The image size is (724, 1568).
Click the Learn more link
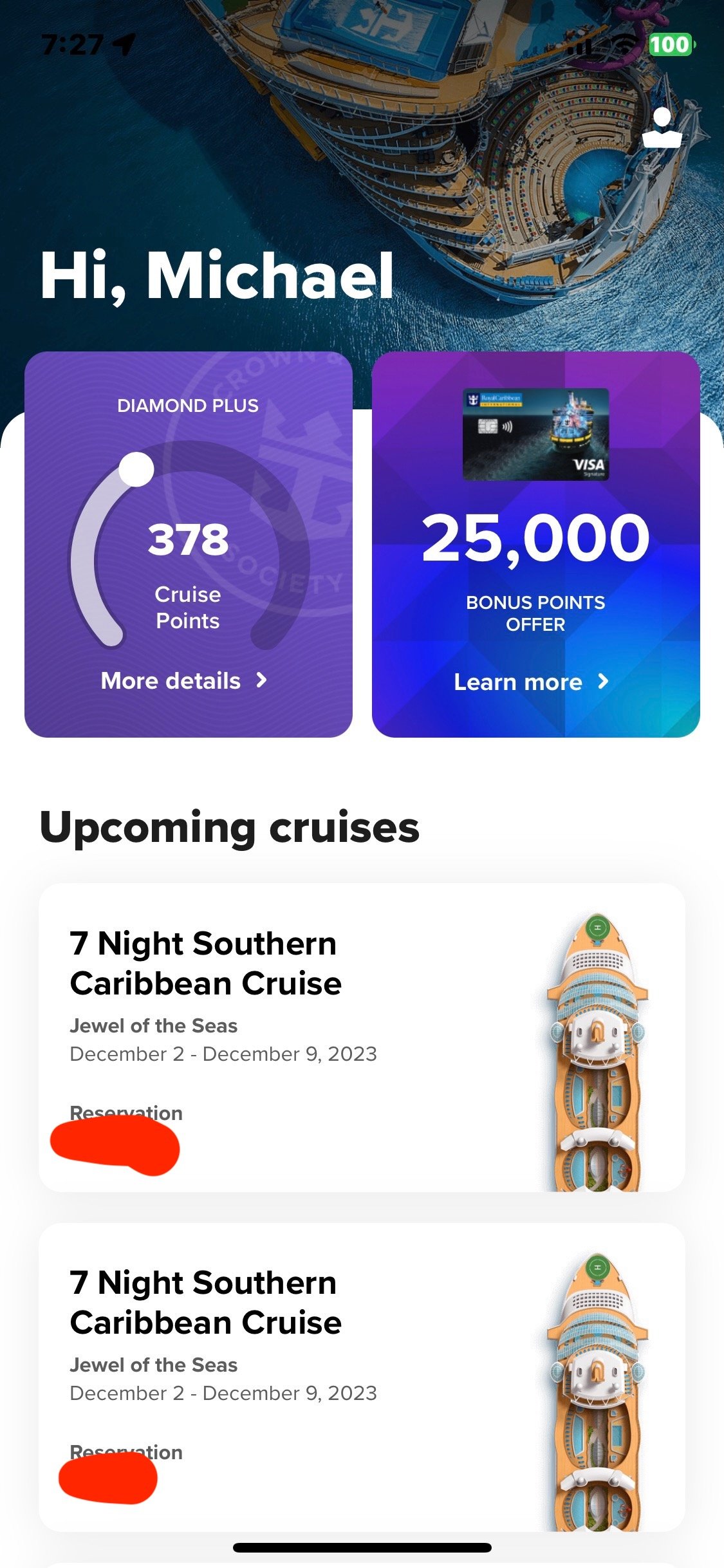[519, 682]
